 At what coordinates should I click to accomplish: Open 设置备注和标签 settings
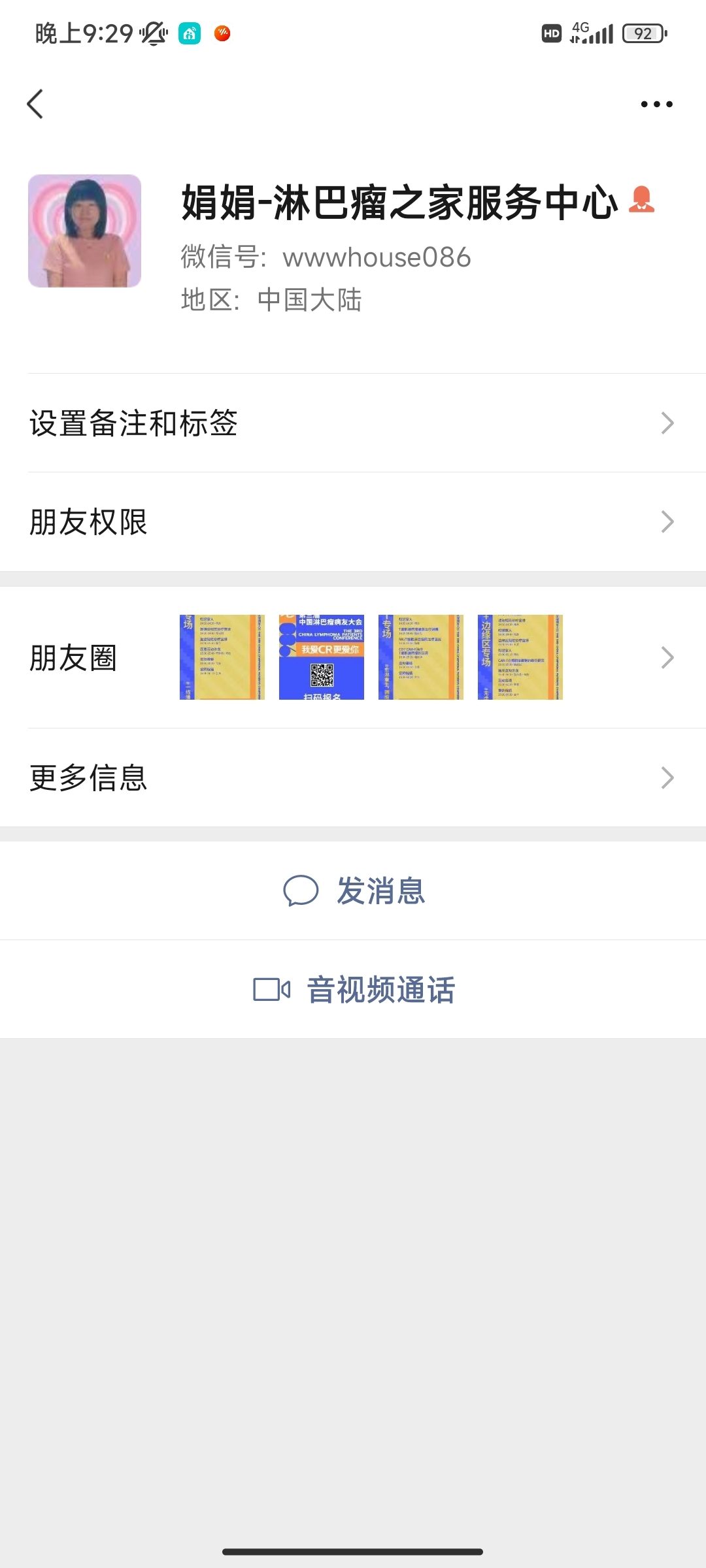pos(353,423)
